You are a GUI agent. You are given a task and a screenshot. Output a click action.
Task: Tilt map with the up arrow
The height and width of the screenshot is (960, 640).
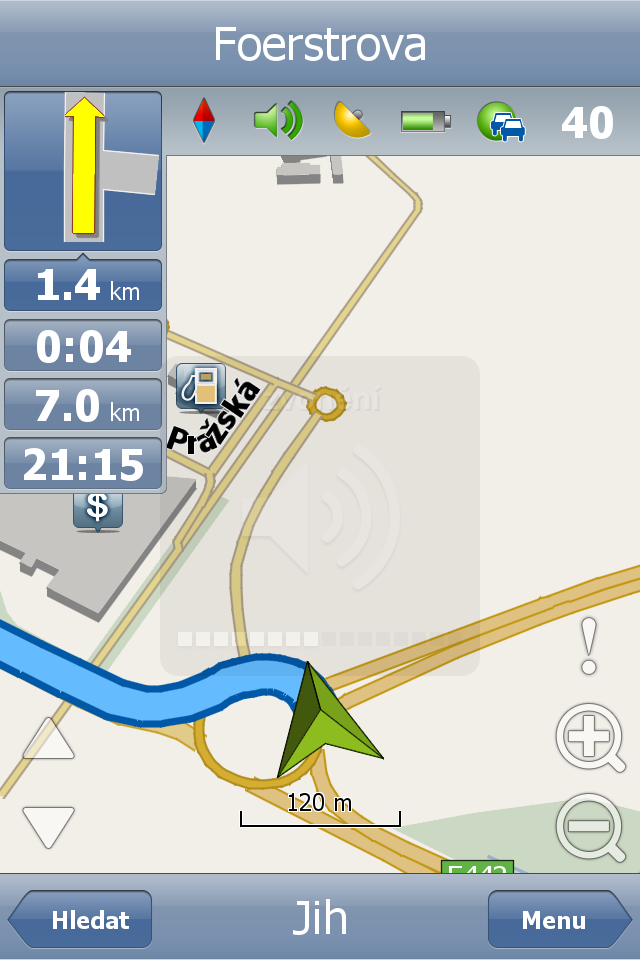click(49, 740)
